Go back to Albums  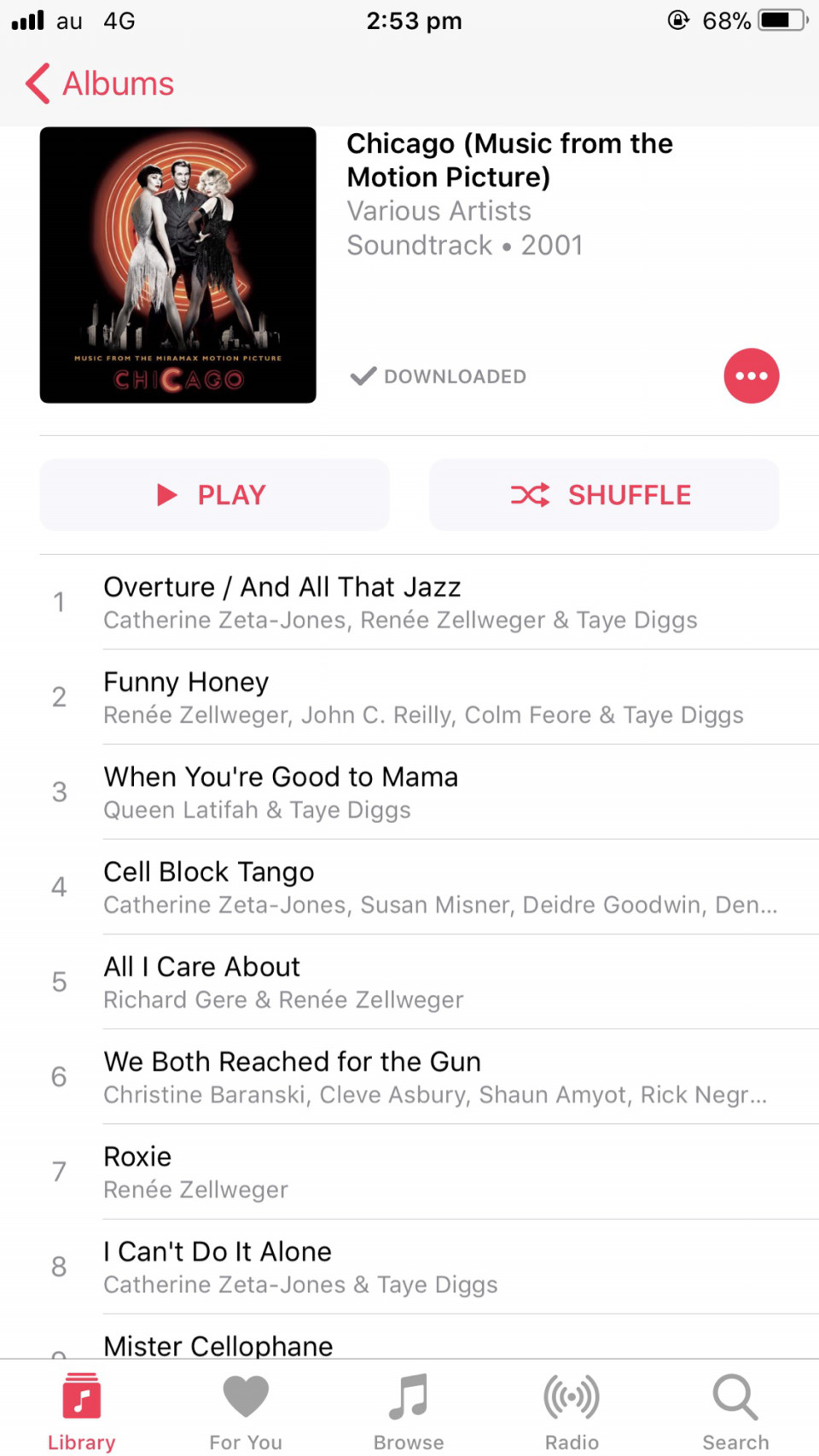100,84
